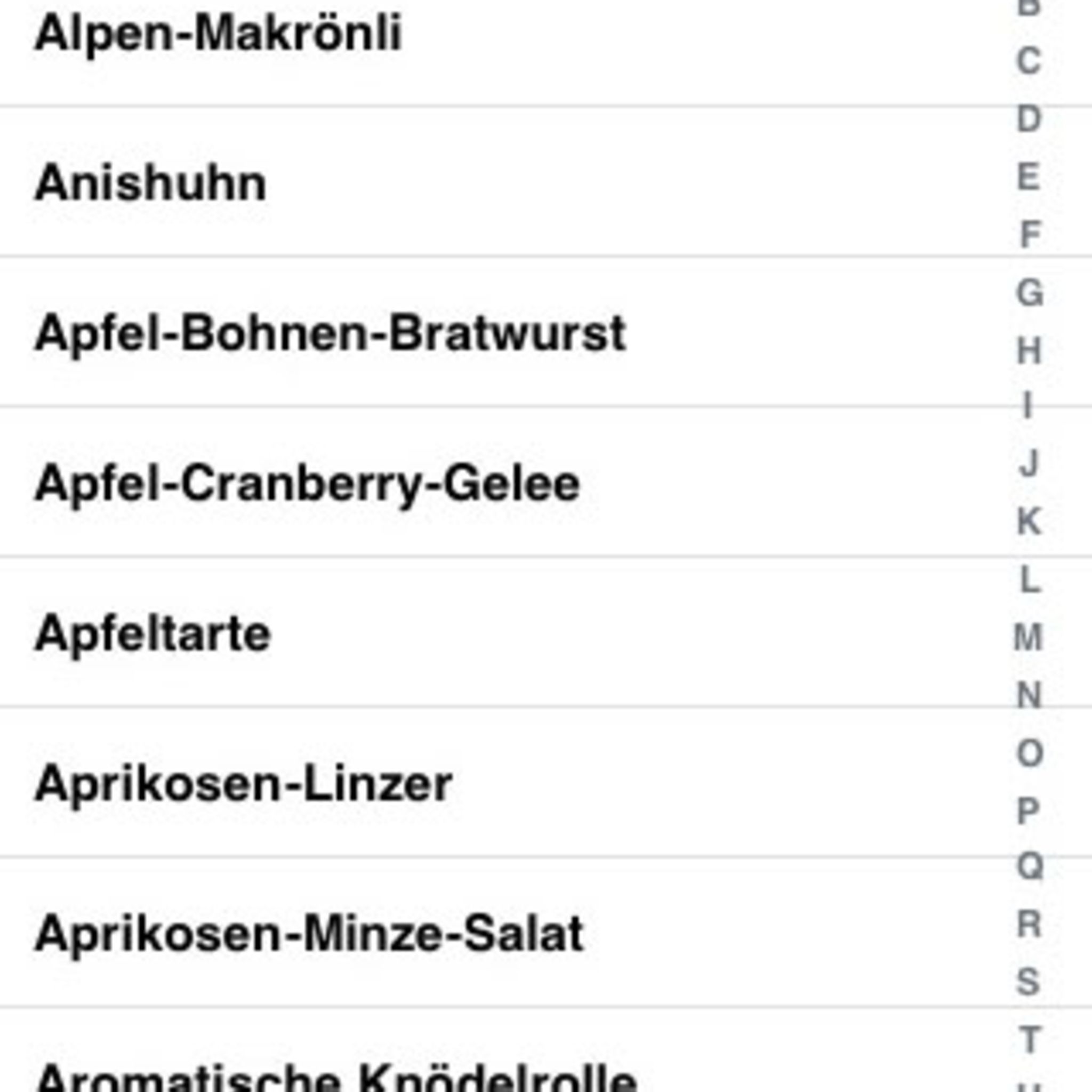Image resolution: width=1092 pixels, height=1092 pixels.
Task: Jump to letter H in index
Action: coord(1028,351)
